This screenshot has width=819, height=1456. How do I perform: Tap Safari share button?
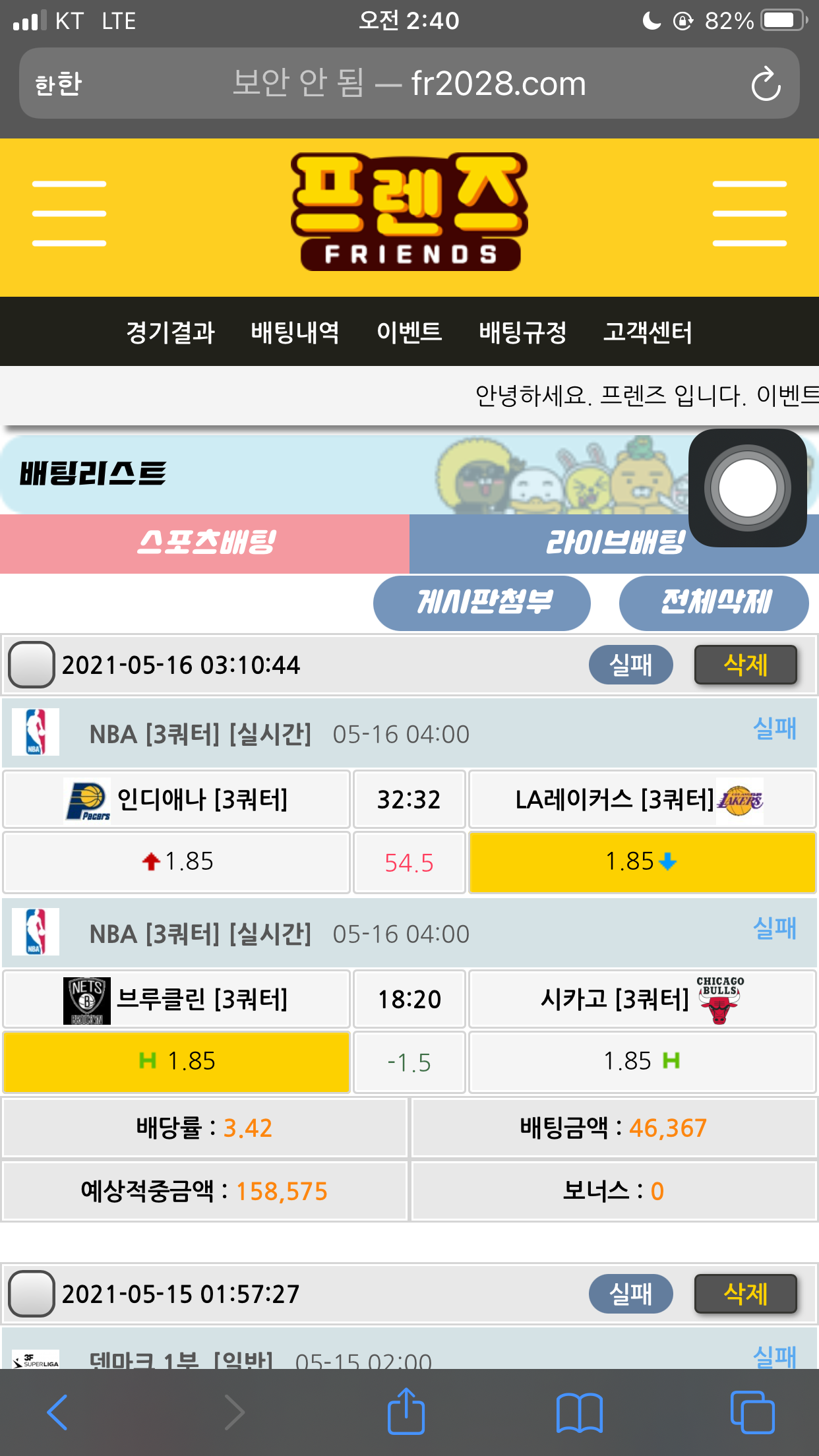point(406,1412)
